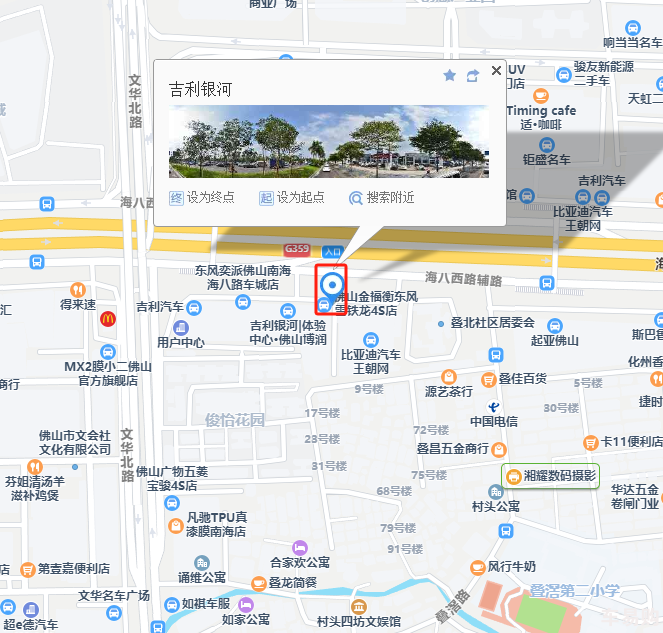Select the 麦当劳 McDonald's marker
The height and width of the screenshot is (633, 663).
click(x=108, y=319)
